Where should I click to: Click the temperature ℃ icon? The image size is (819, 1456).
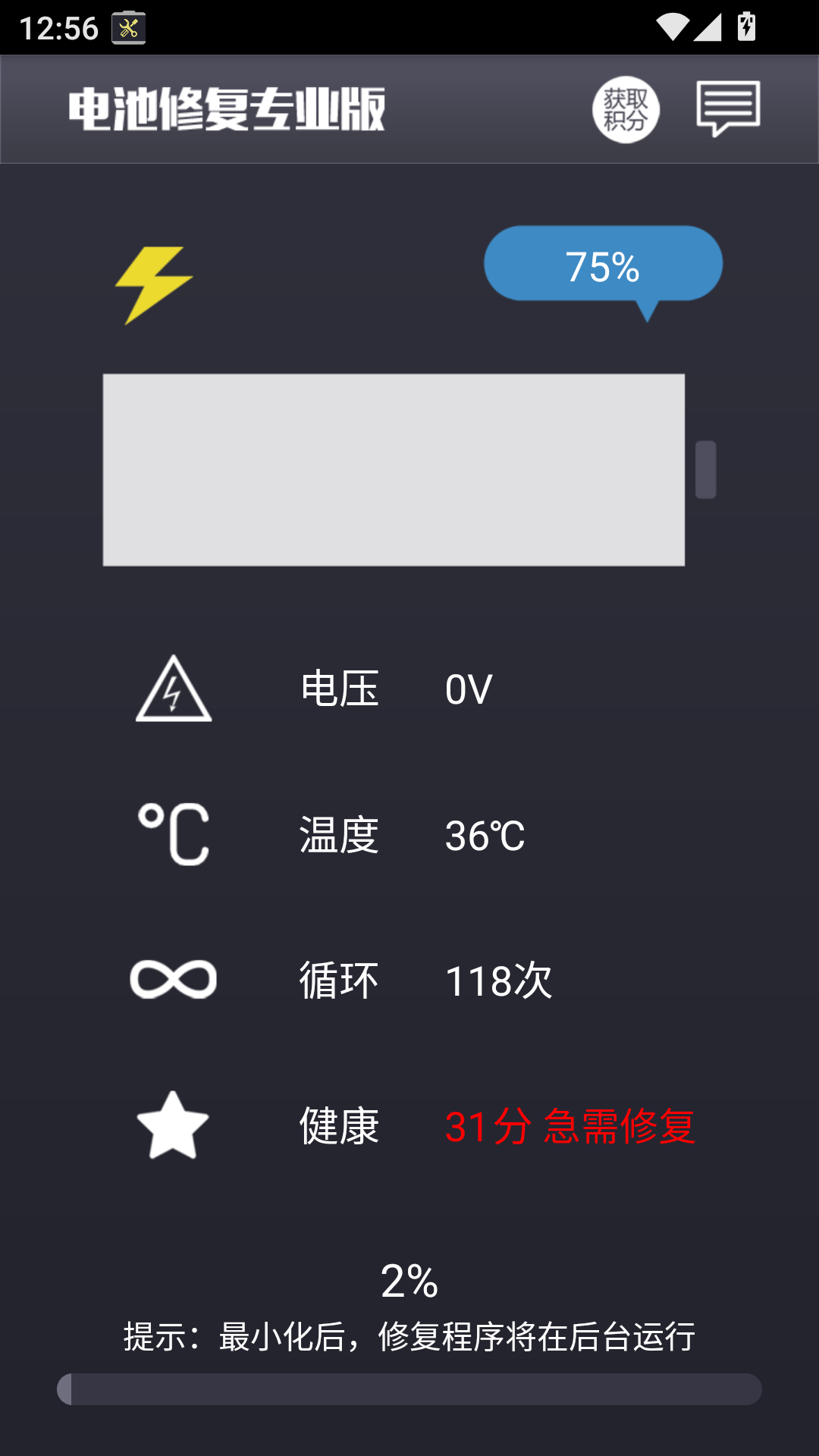173,834
